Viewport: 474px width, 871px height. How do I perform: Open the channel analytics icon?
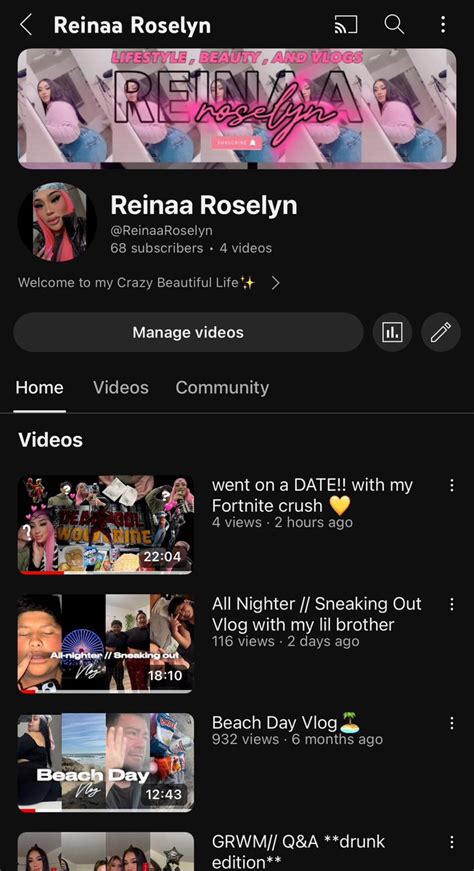point(392,332)
